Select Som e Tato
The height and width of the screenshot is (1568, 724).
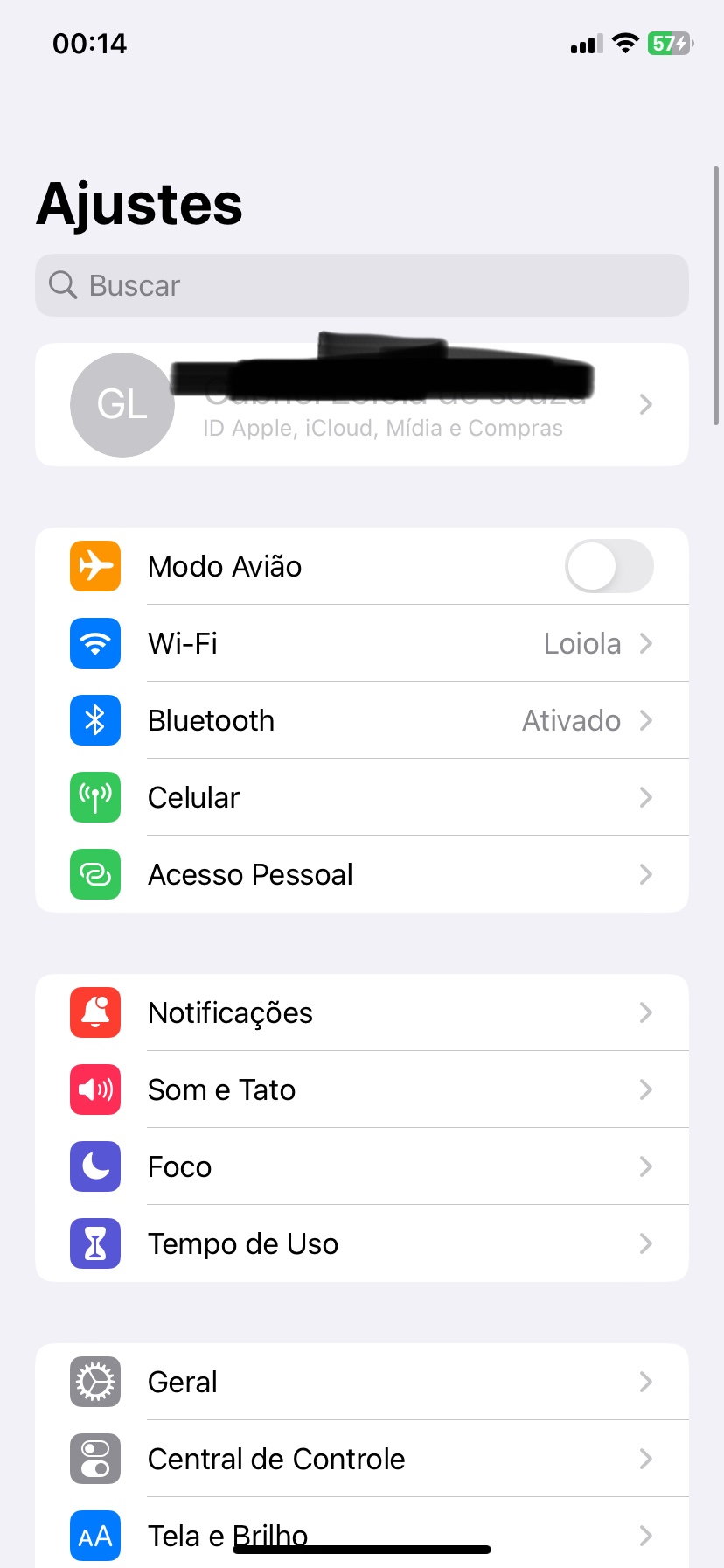362,1089
